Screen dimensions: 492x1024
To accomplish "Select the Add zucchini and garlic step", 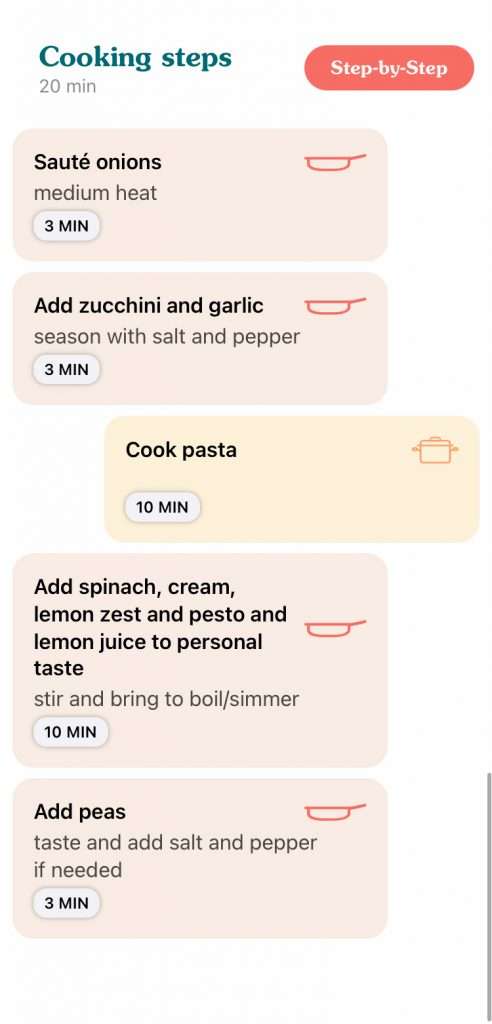I will tap(200, 338).
